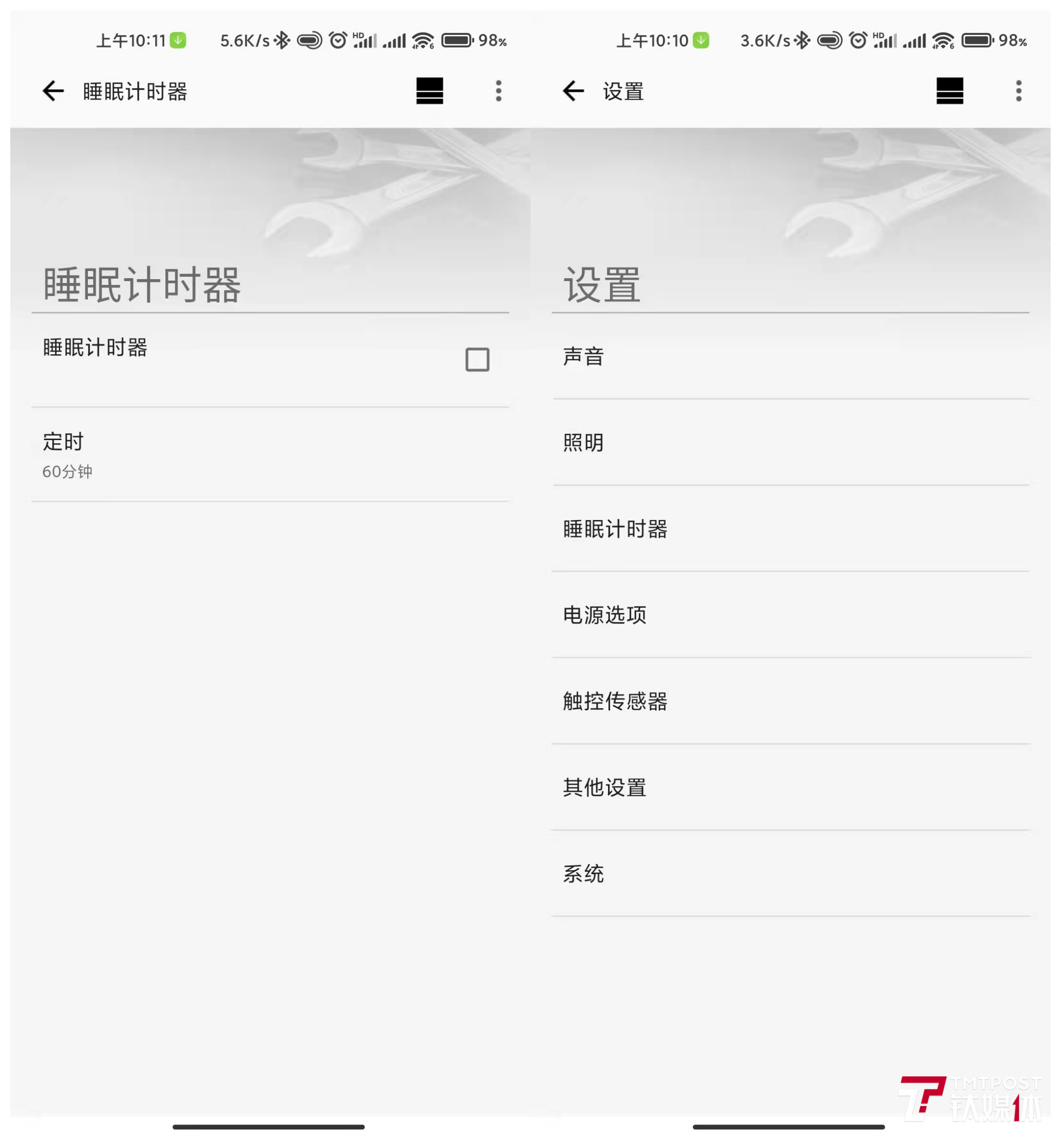Open 照明 settings
1061x1148 pixels.
(x=790, y=443)
